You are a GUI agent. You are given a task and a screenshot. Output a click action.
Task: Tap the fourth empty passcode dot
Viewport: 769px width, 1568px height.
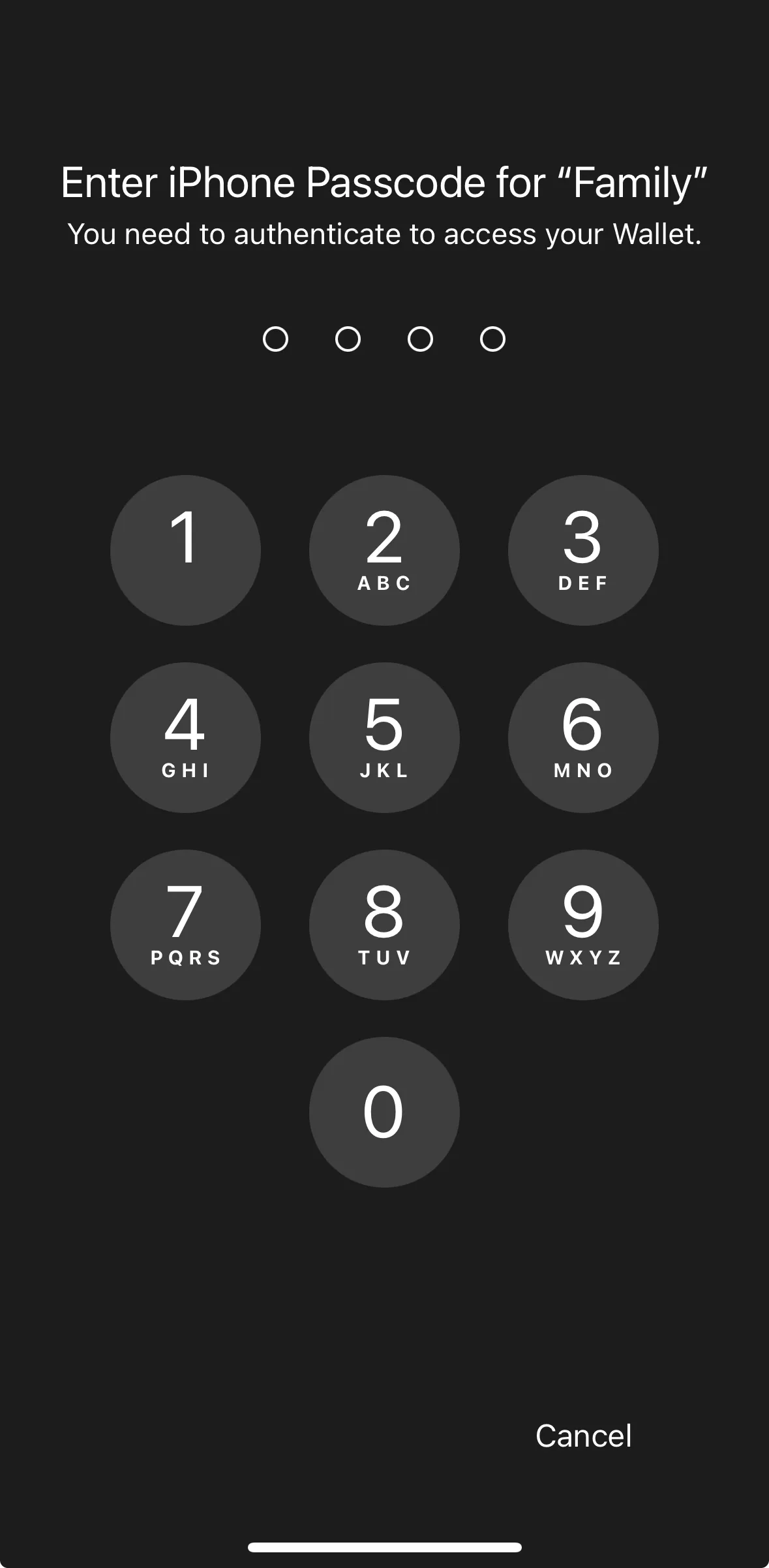(491, 339)
